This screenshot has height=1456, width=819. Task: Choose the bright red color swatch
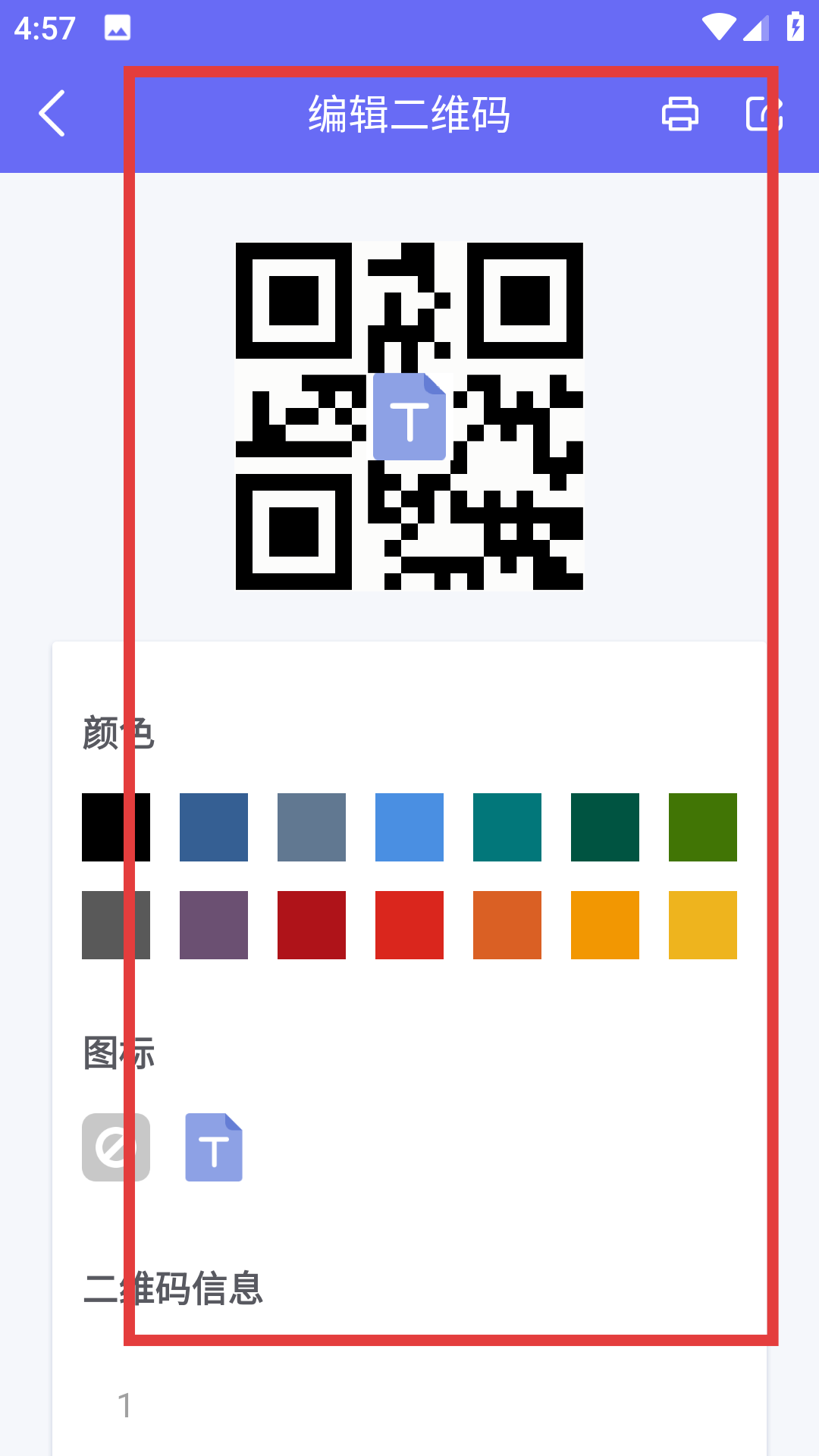tap(409, 925)
